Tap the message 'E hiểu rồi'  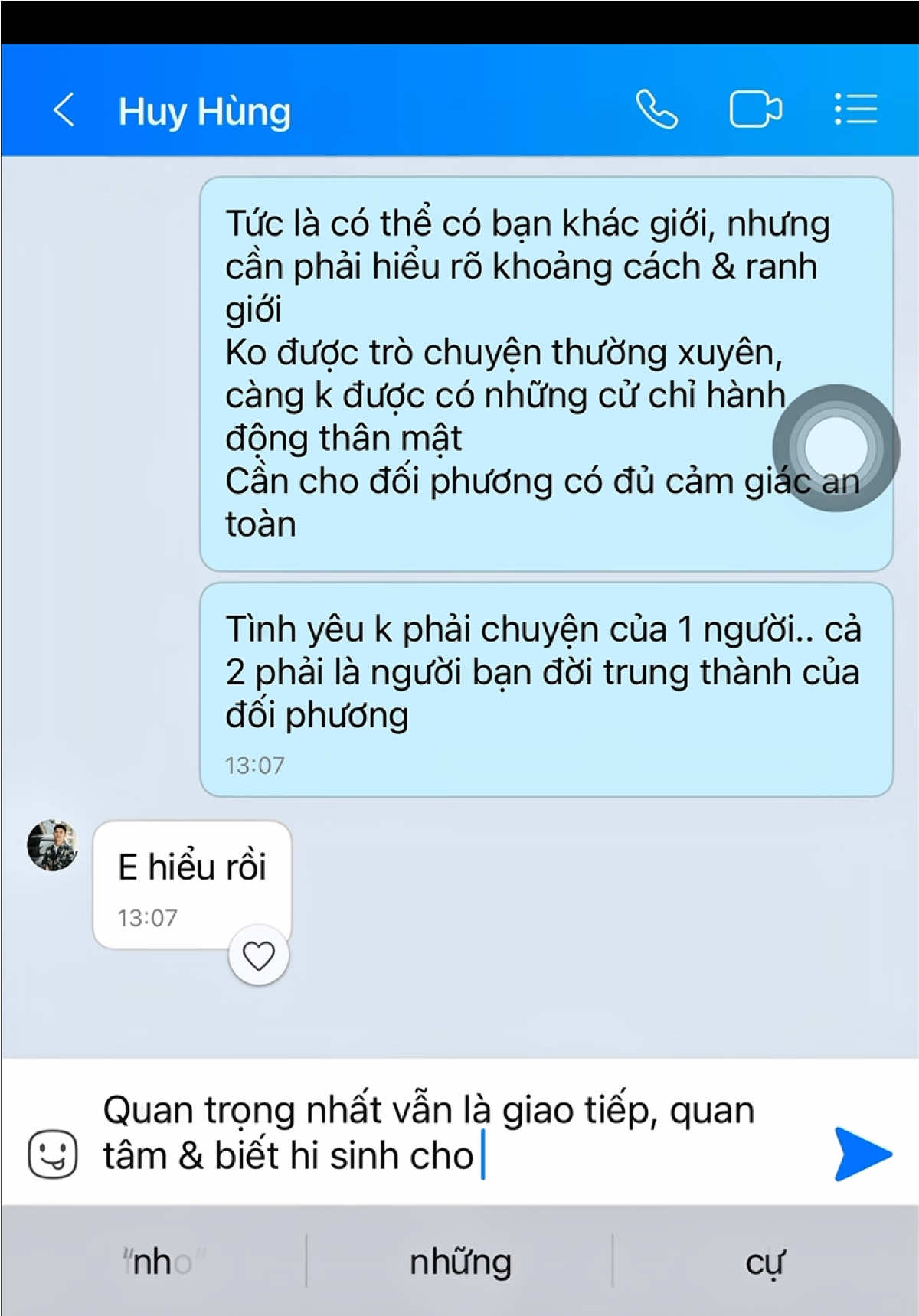(x=191, y=866)
